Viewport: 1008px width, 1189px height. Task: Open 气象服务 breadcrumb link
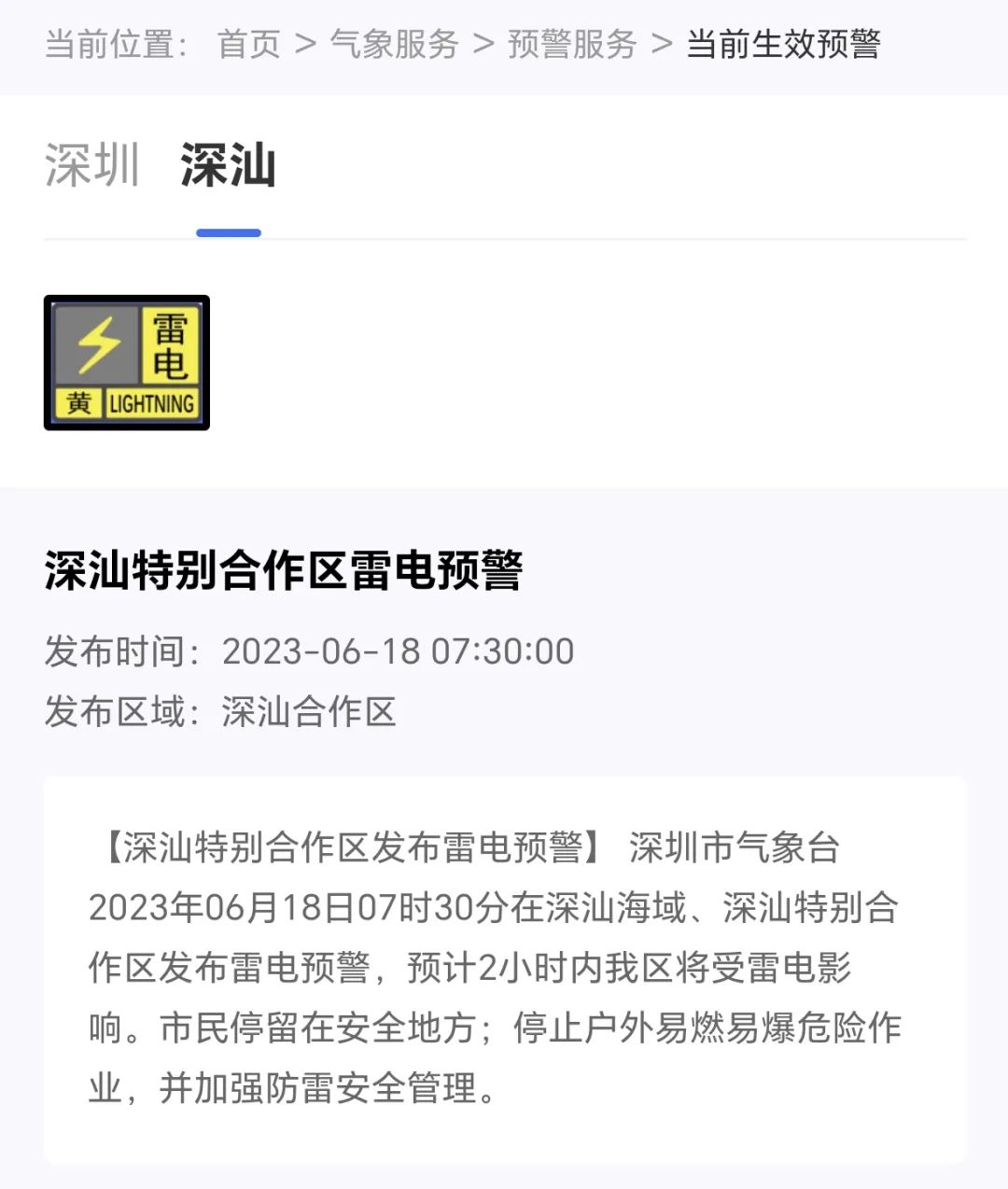coord(394,44)
